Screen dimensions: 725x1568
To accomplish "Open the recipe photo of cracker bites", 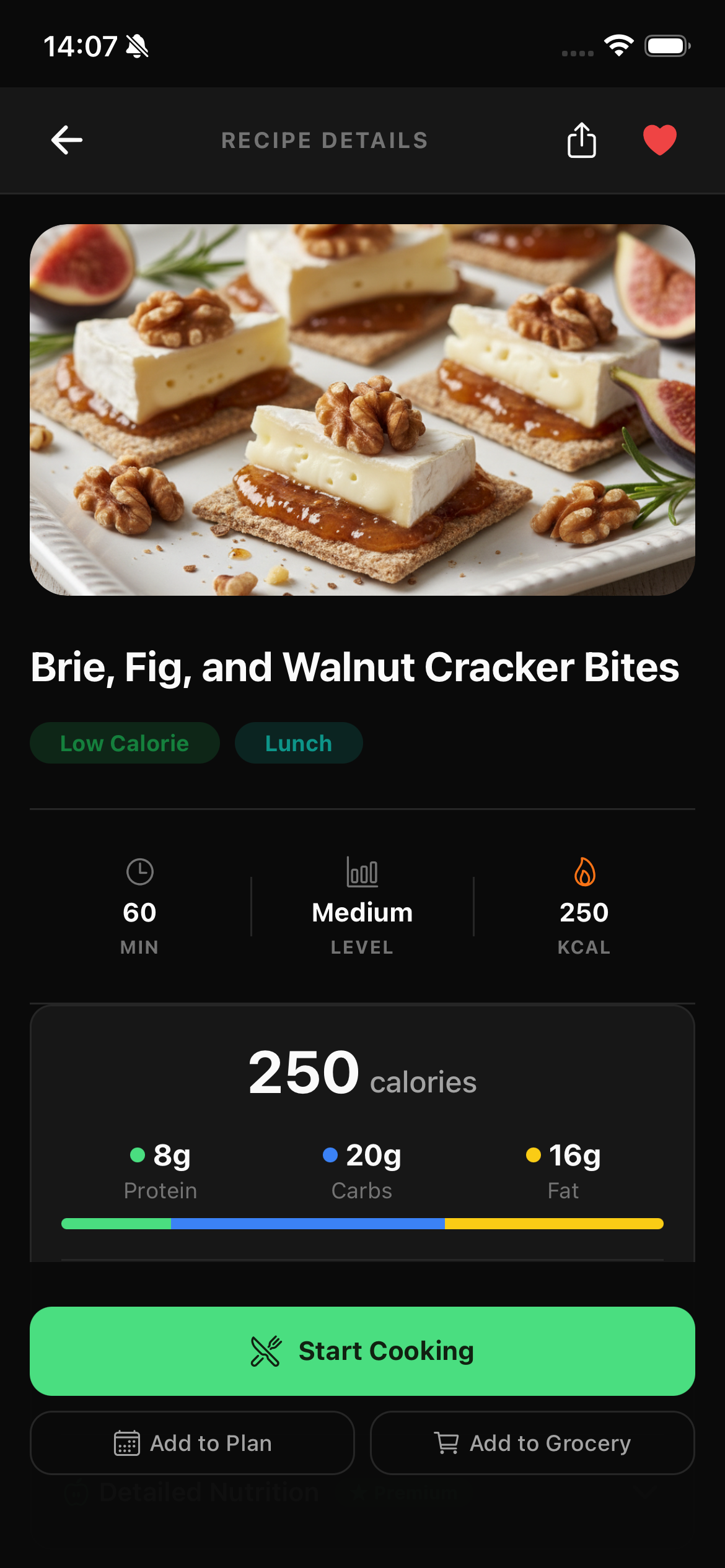I will [362, 409].
